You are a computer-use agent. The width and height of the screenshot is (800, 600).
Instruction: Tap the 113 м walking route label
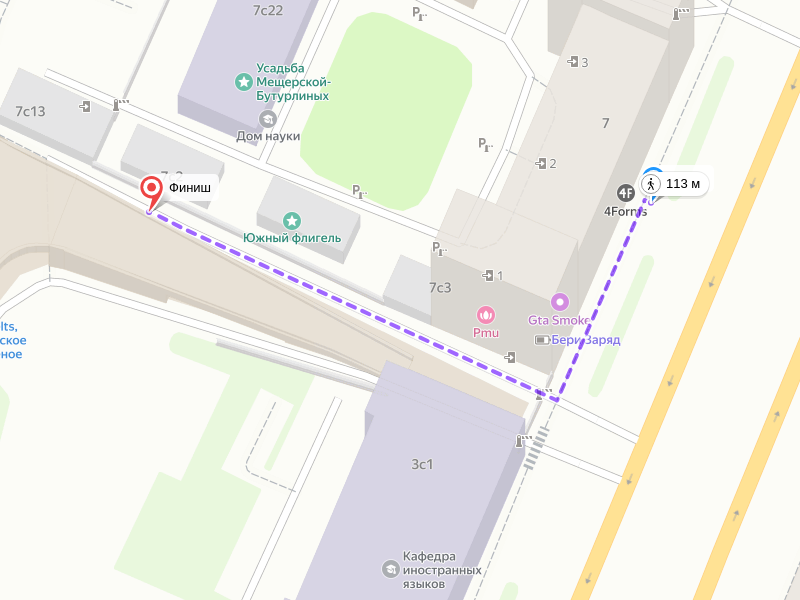point(675,184)
